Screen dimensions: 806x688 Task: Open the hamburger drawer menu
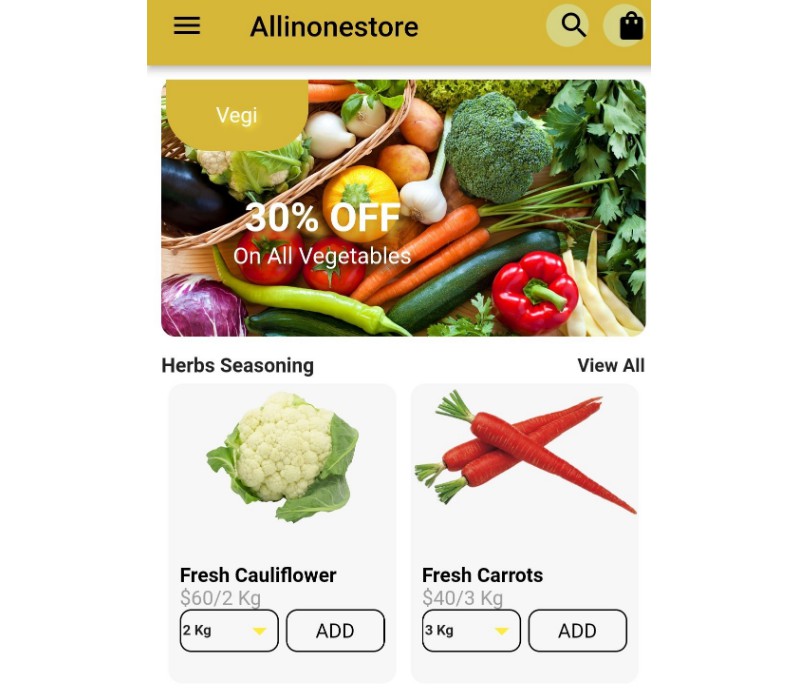(x=187, y=26)
